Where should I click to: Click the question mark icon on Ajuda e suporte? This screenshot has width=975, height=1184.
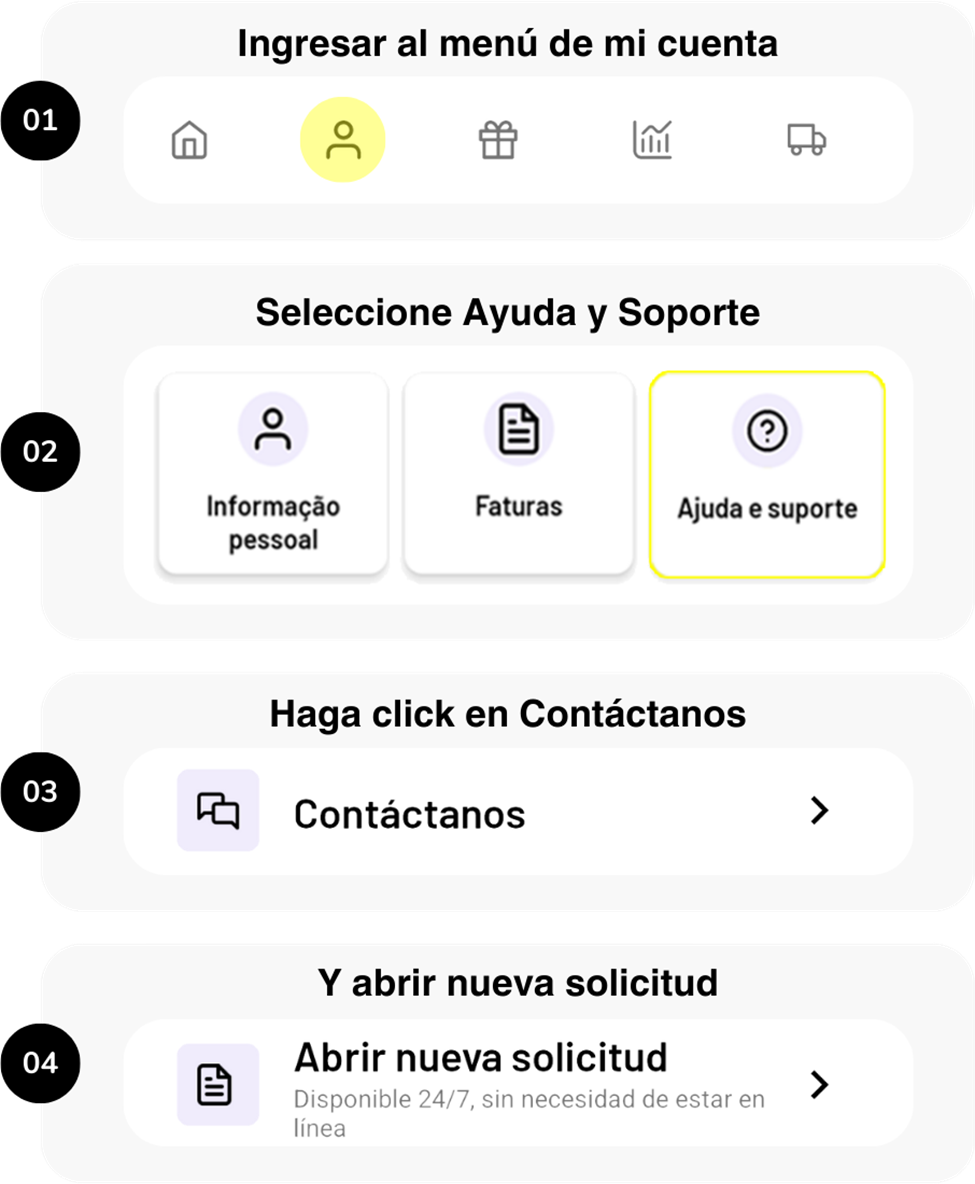pyautogui.click(x=766, y=428)
